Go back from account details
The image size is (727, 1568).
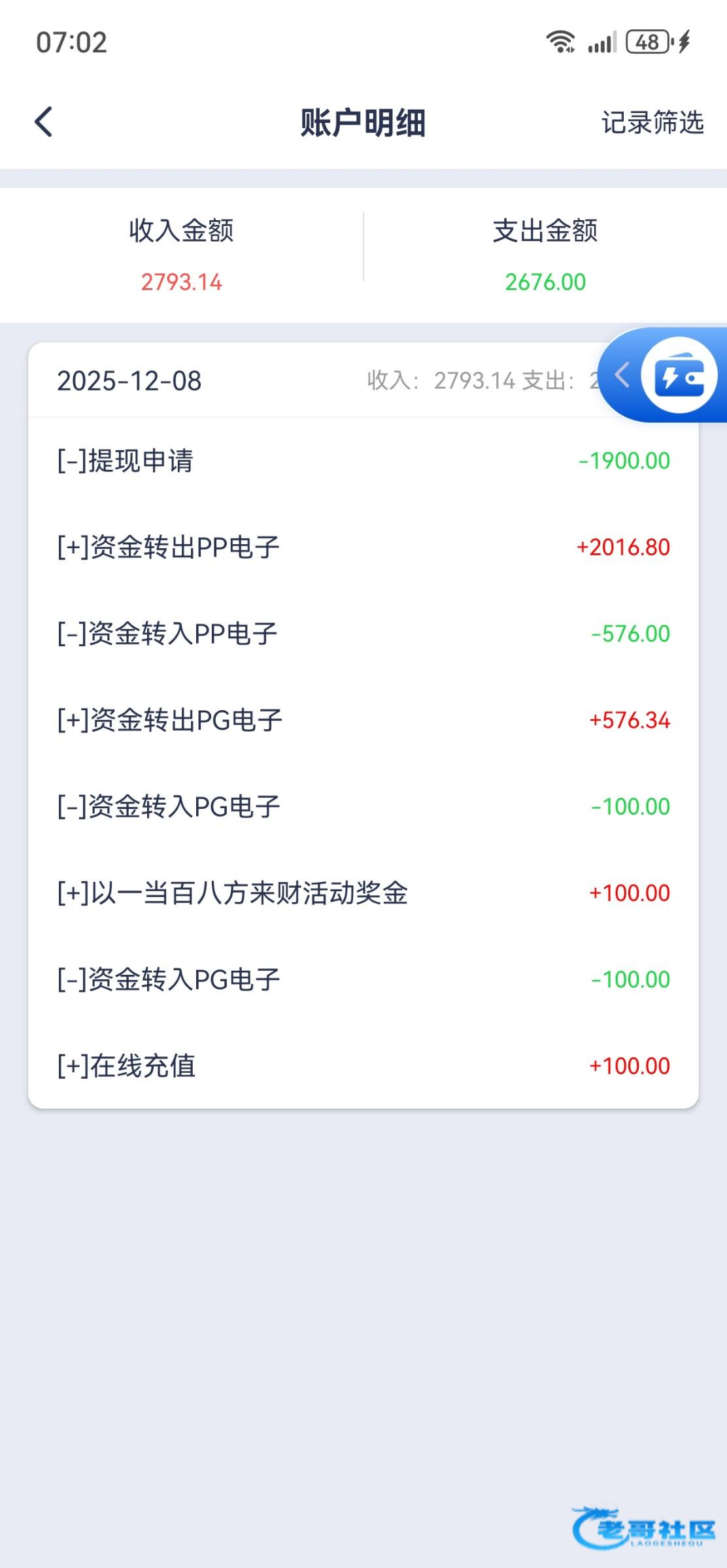tap(44, 122)
